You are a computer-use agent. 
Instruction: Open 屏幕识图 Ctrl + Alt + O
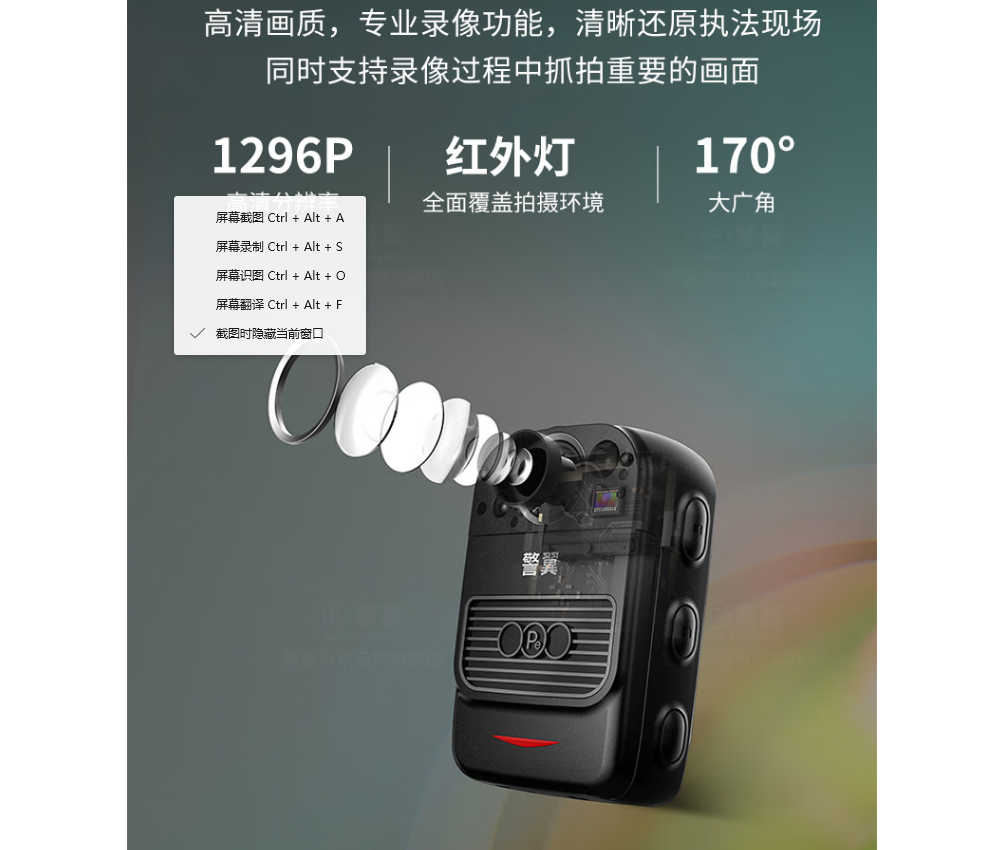(279, 275)
